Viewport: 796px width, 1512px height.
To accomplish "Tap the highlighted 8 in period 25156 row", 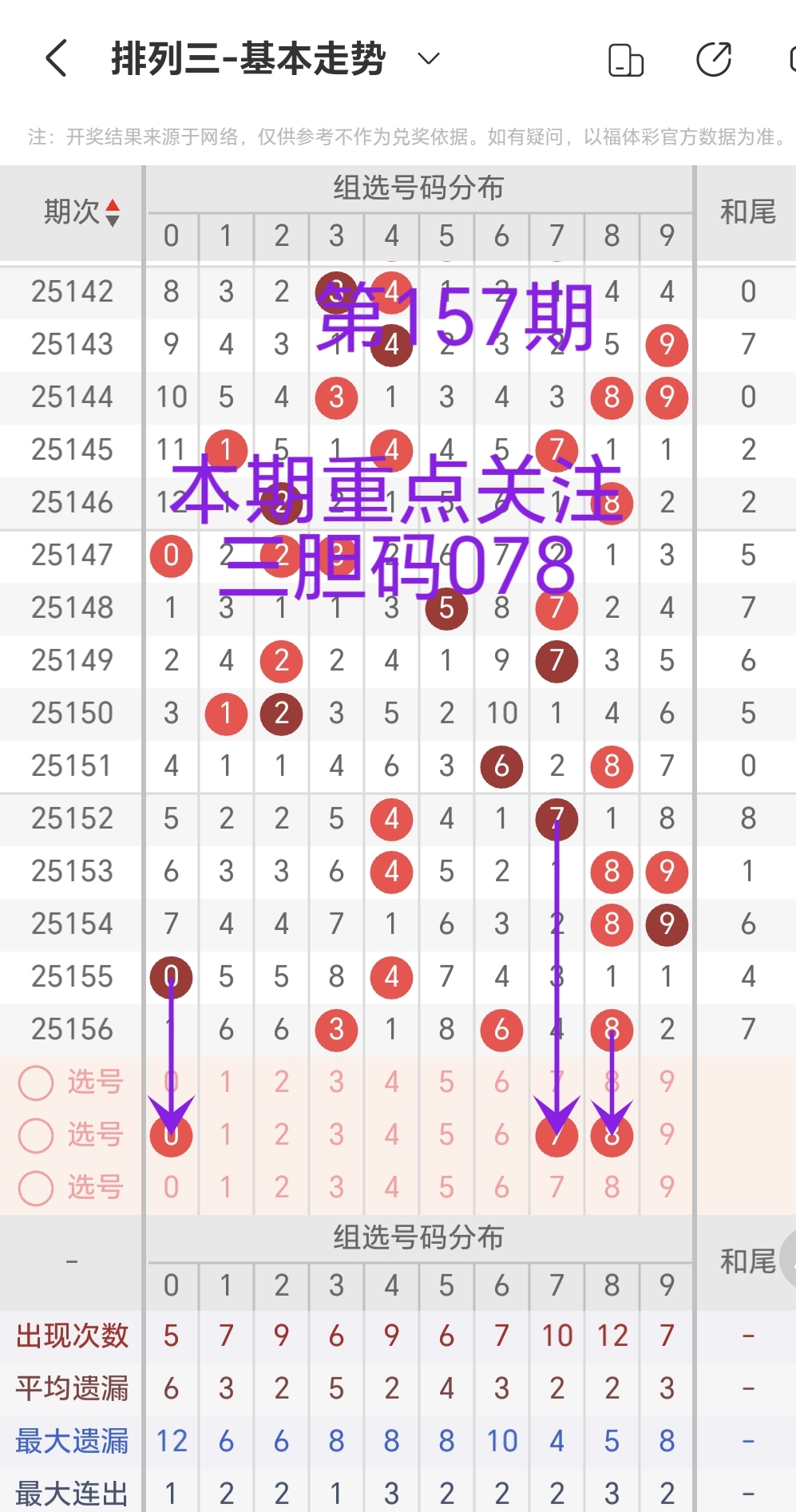I will pyautogui.click(x=612, y=1029).
